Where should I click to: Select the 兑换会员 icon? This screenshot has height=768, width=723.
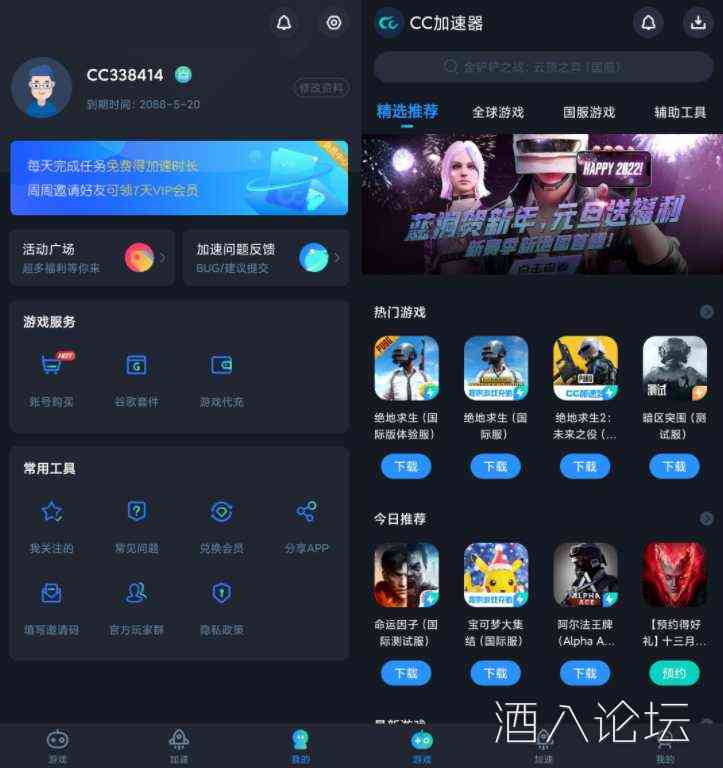point(220,512)
